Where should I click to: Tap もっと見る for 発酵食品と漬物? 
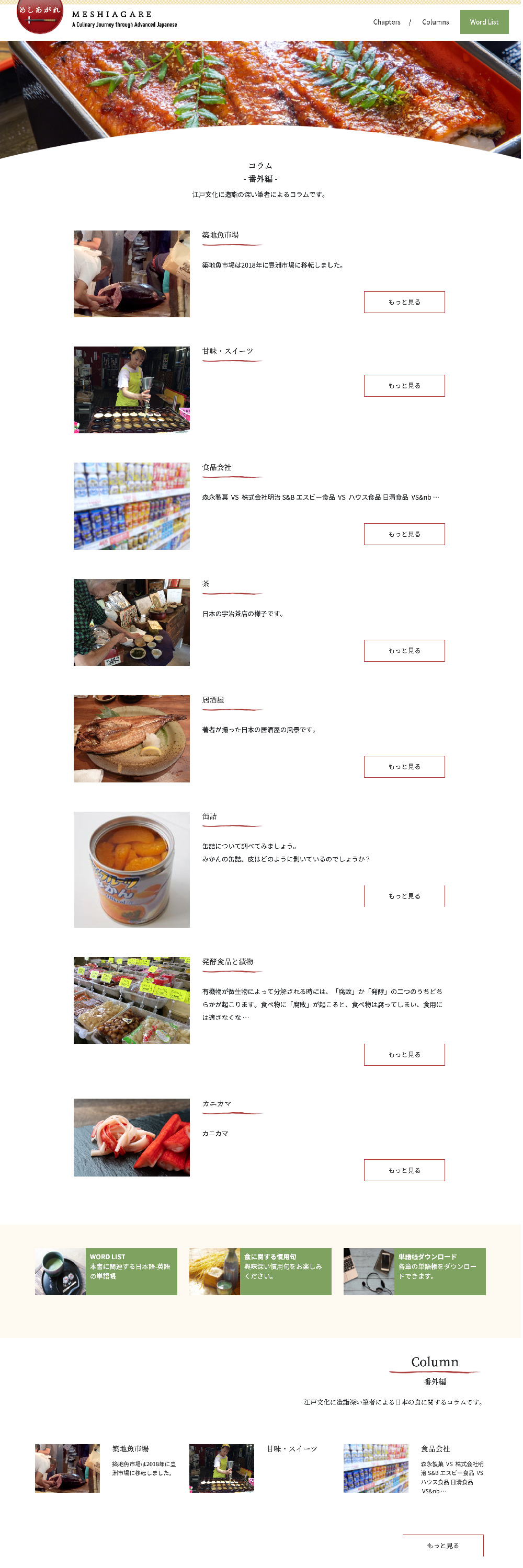coord(404,1054)
